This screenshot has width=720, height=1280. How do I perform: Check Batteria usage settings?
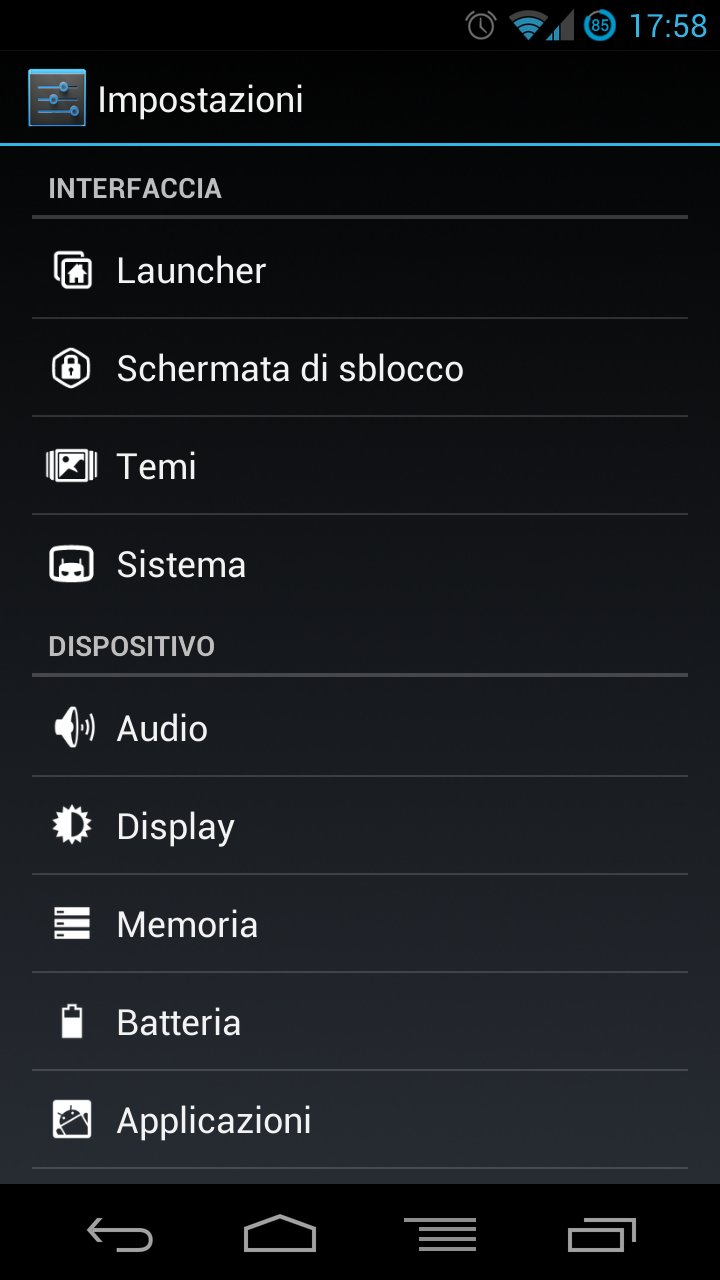[x=360, y=1022]
